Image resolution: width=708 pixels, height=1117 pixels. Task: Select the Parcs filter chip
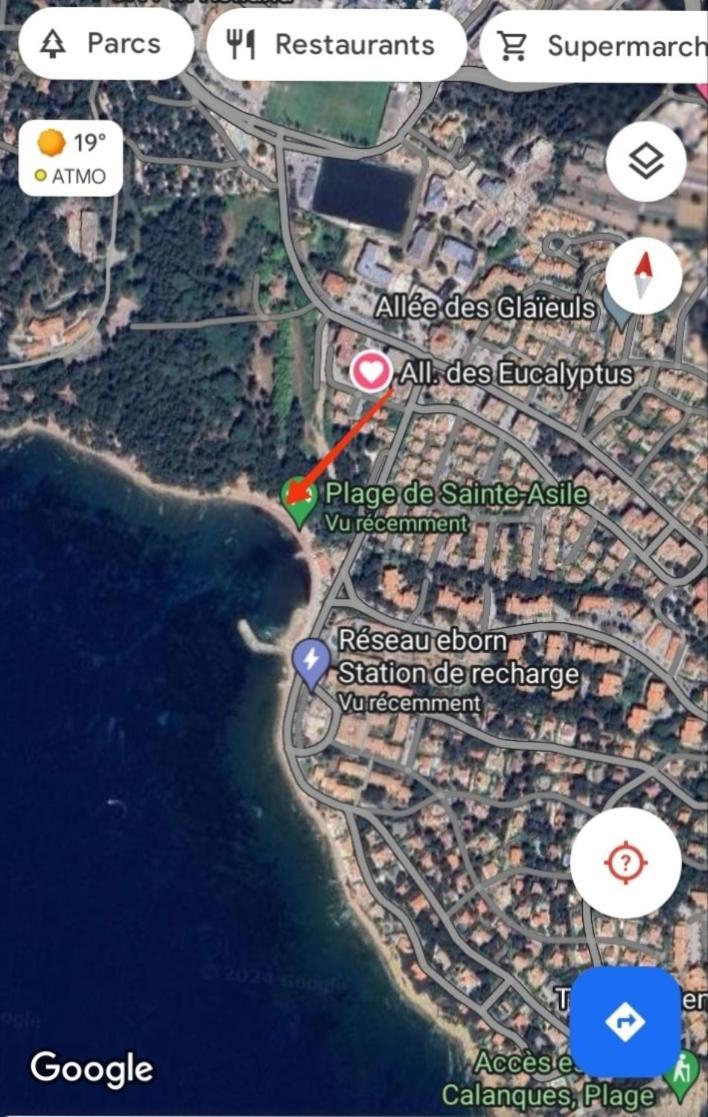tap(105, 45)
